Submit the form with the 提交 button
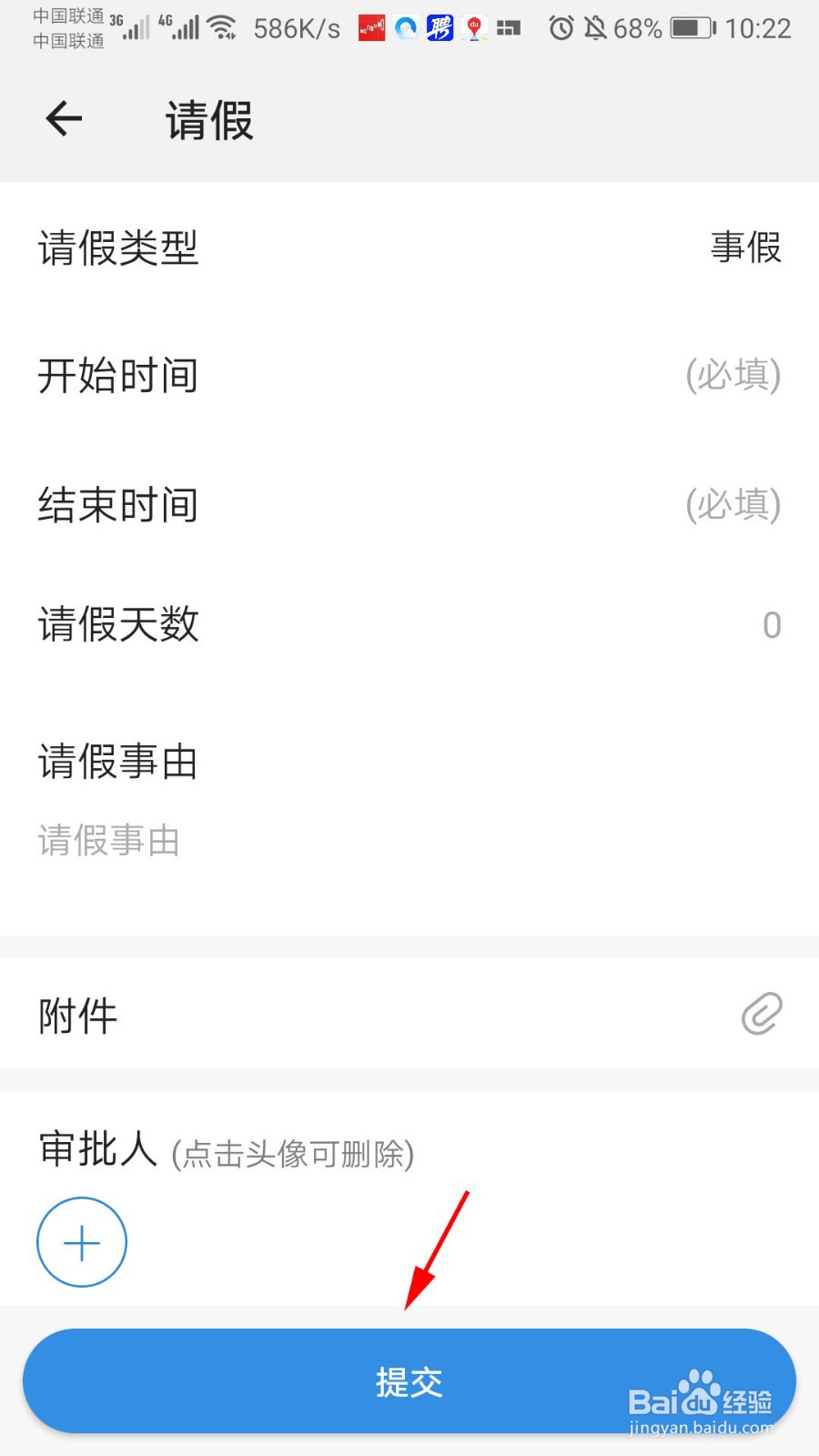Viewport: 819px width, 1456px height. tap(409, 1381)
